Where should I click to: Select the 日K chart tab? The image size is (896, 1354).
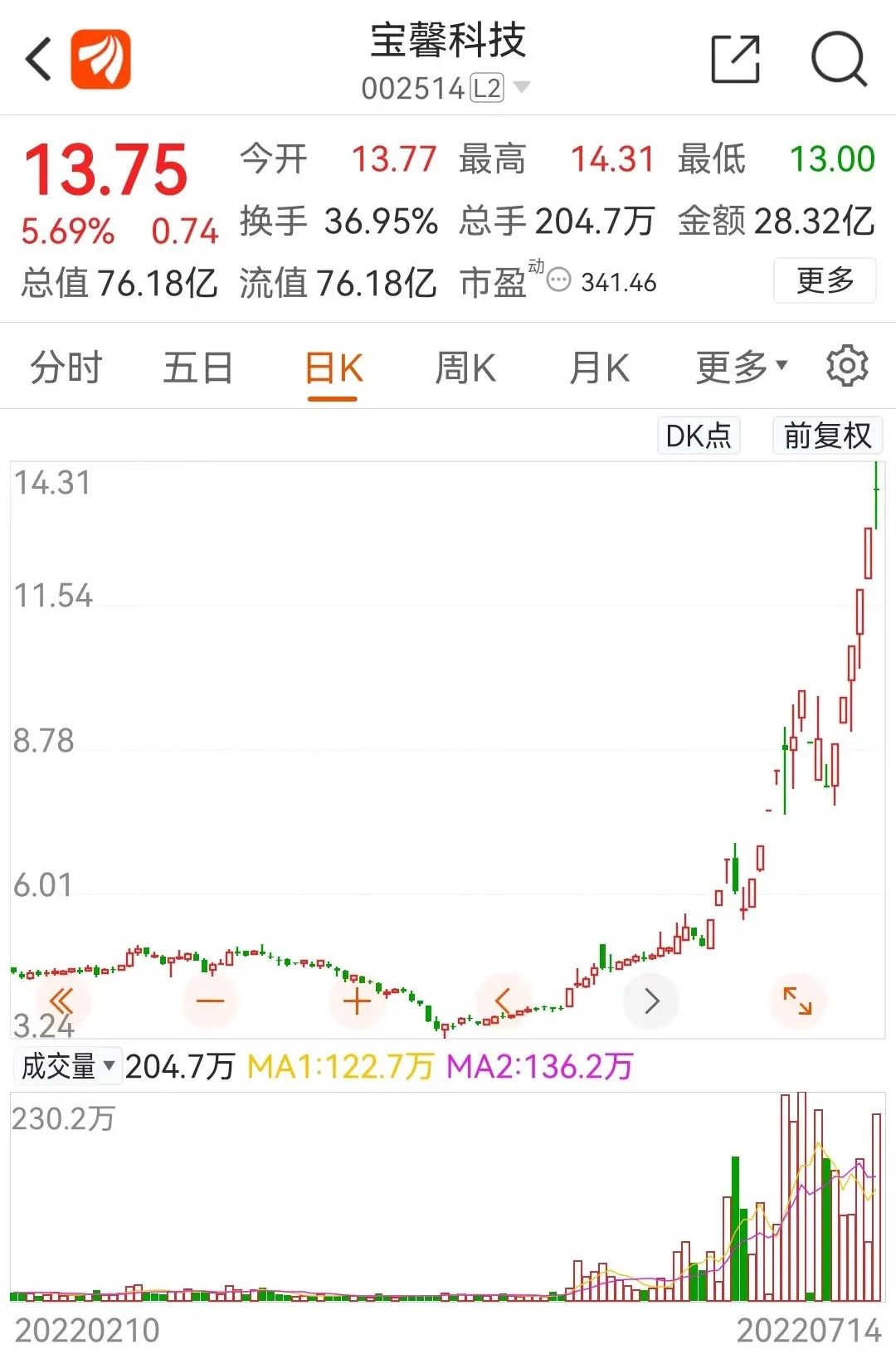333,368
